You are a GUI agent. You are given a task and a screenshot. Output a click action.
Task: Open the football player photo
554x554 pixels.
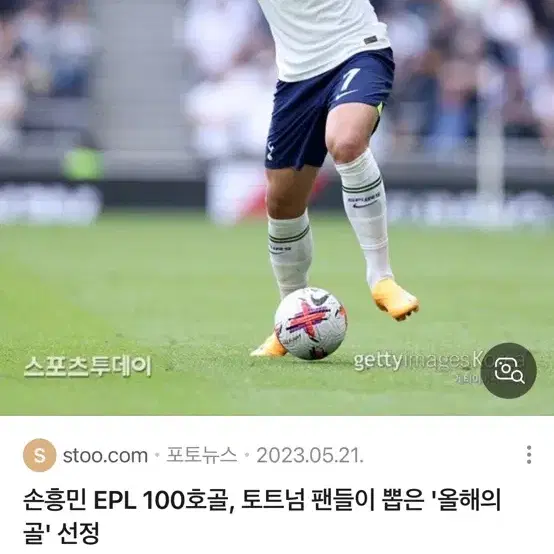(277, 207)
